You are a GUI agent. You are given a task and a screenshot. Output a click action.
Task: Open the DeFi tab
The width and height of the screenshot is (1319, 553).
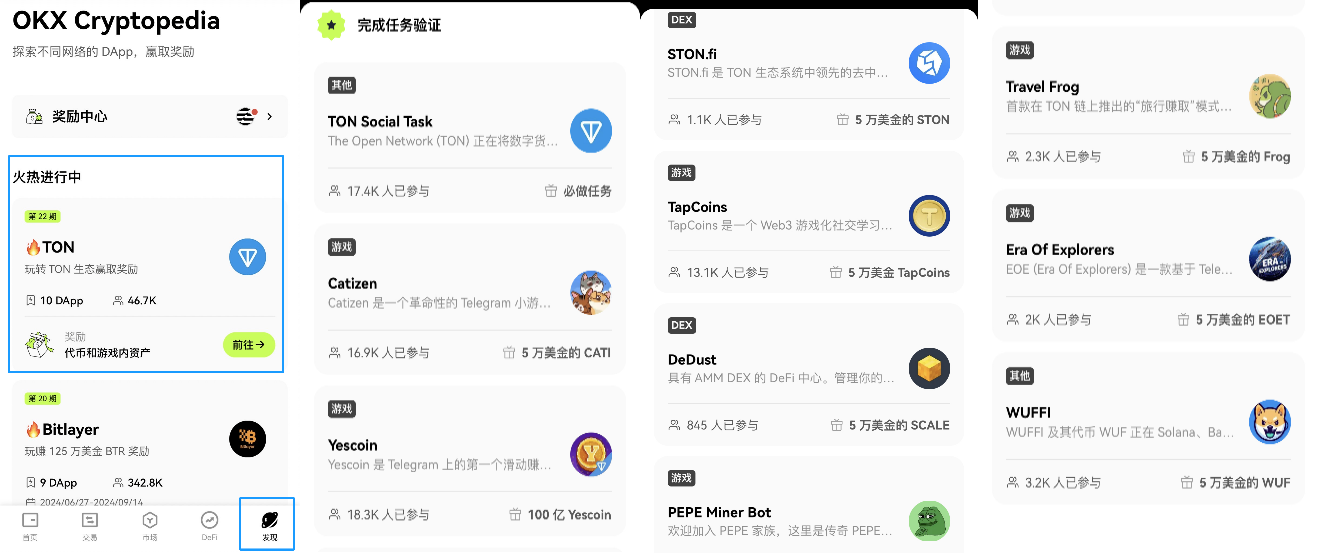[x=209, y=525]
